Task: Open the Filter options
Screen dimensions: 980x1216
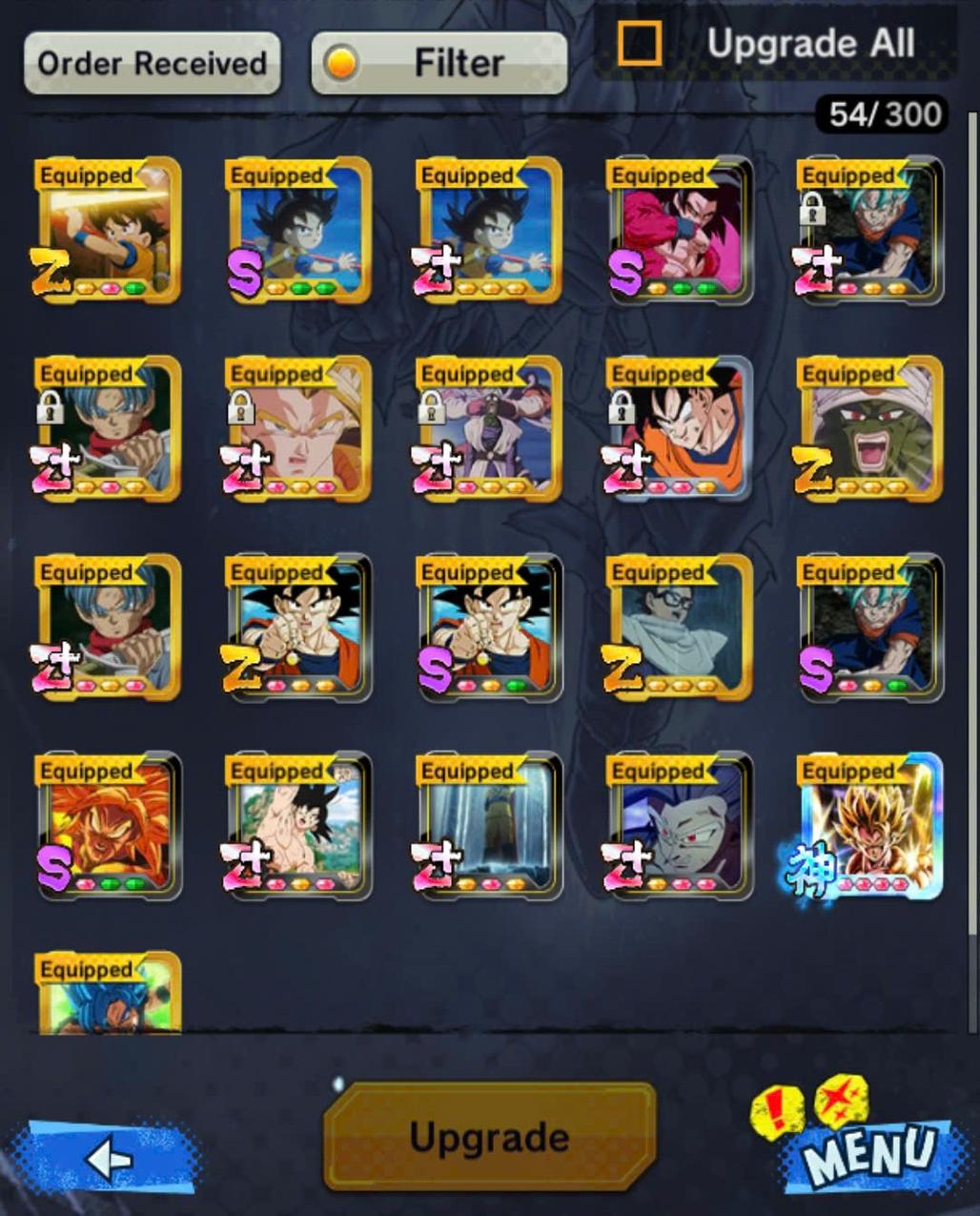Action: coord(439,64)
